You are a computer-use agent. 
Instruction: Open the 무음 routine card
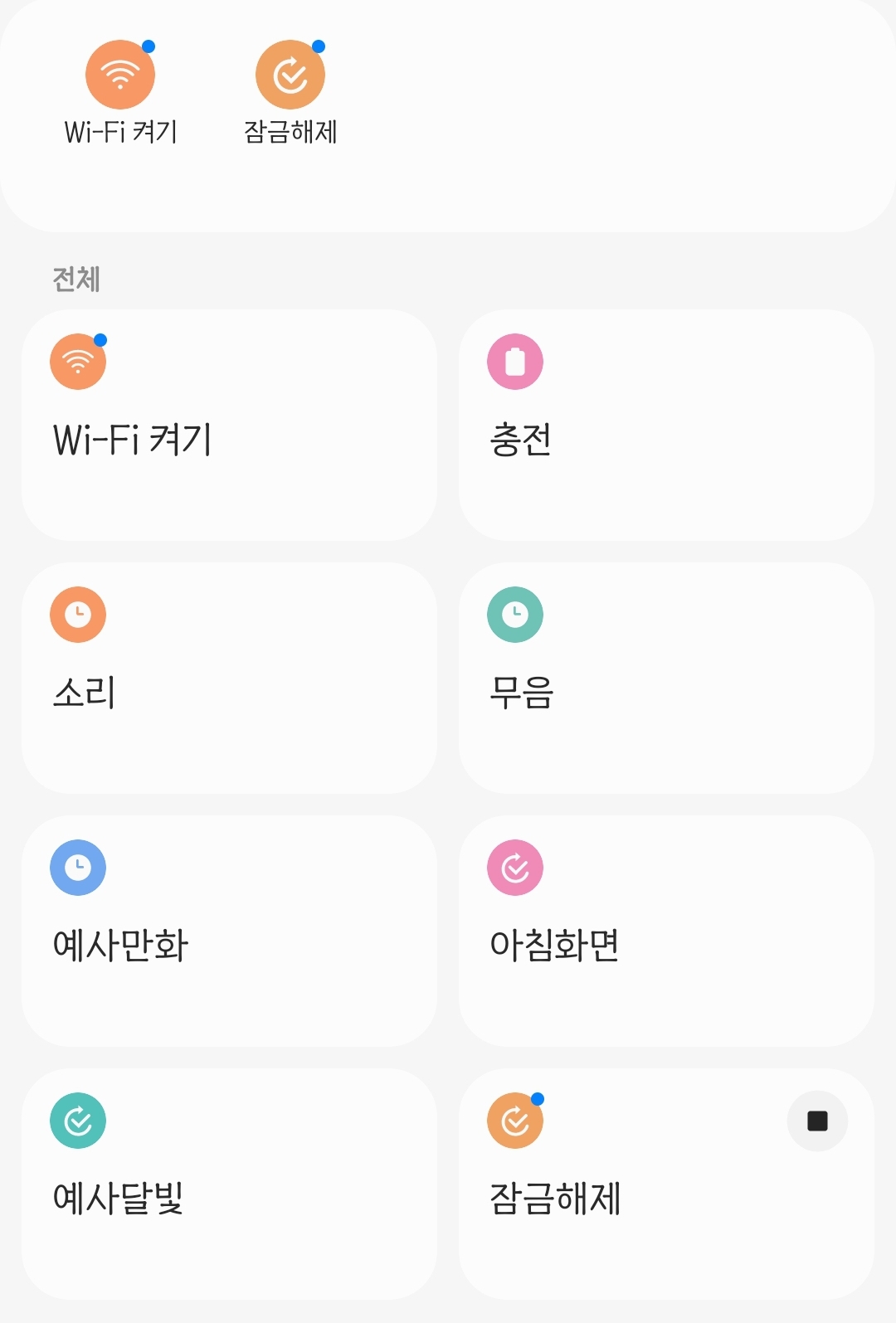665,679
